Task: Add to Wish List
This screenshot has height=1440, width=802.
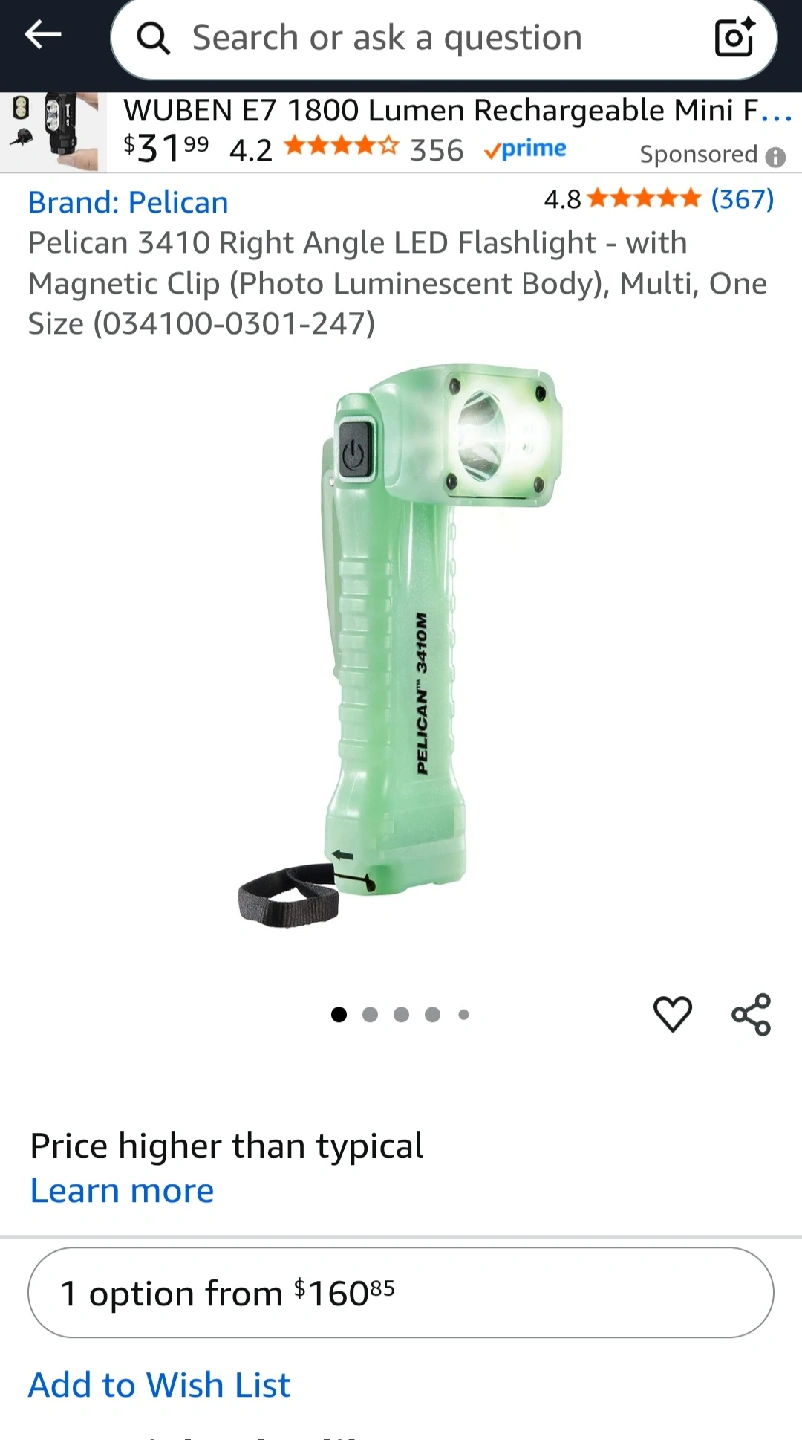Action: tap(159, 1385)
